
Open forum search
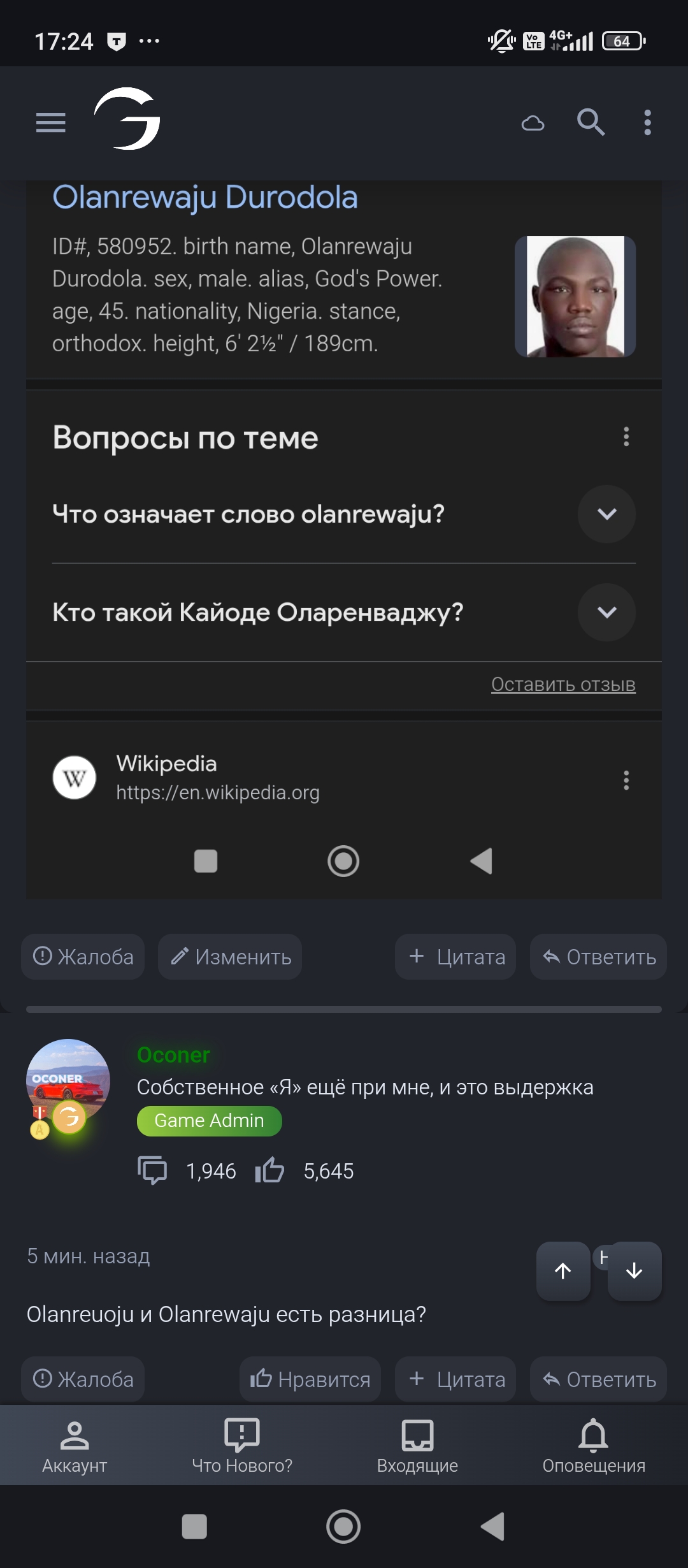pos(590,122)
